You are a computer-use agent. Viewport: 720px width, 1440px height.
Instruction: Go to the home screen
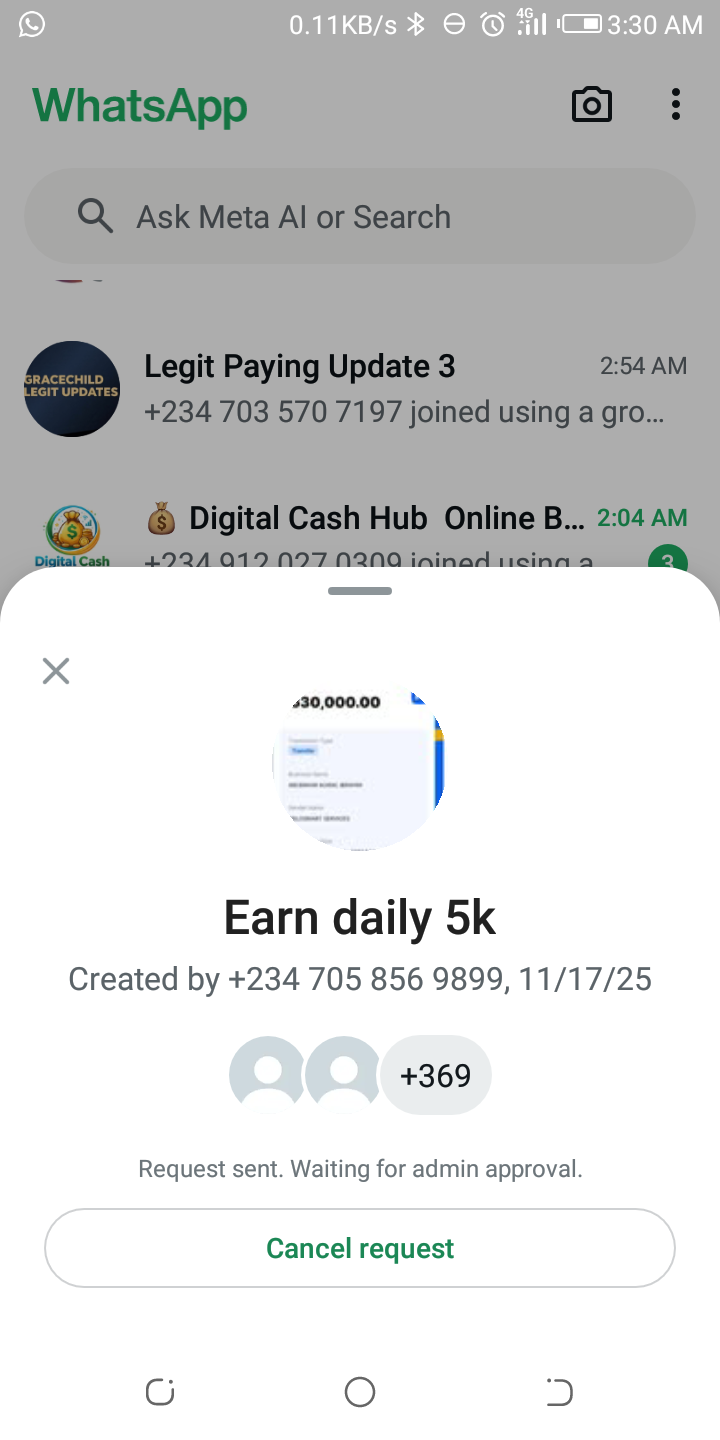click(x=360, y=1391)
